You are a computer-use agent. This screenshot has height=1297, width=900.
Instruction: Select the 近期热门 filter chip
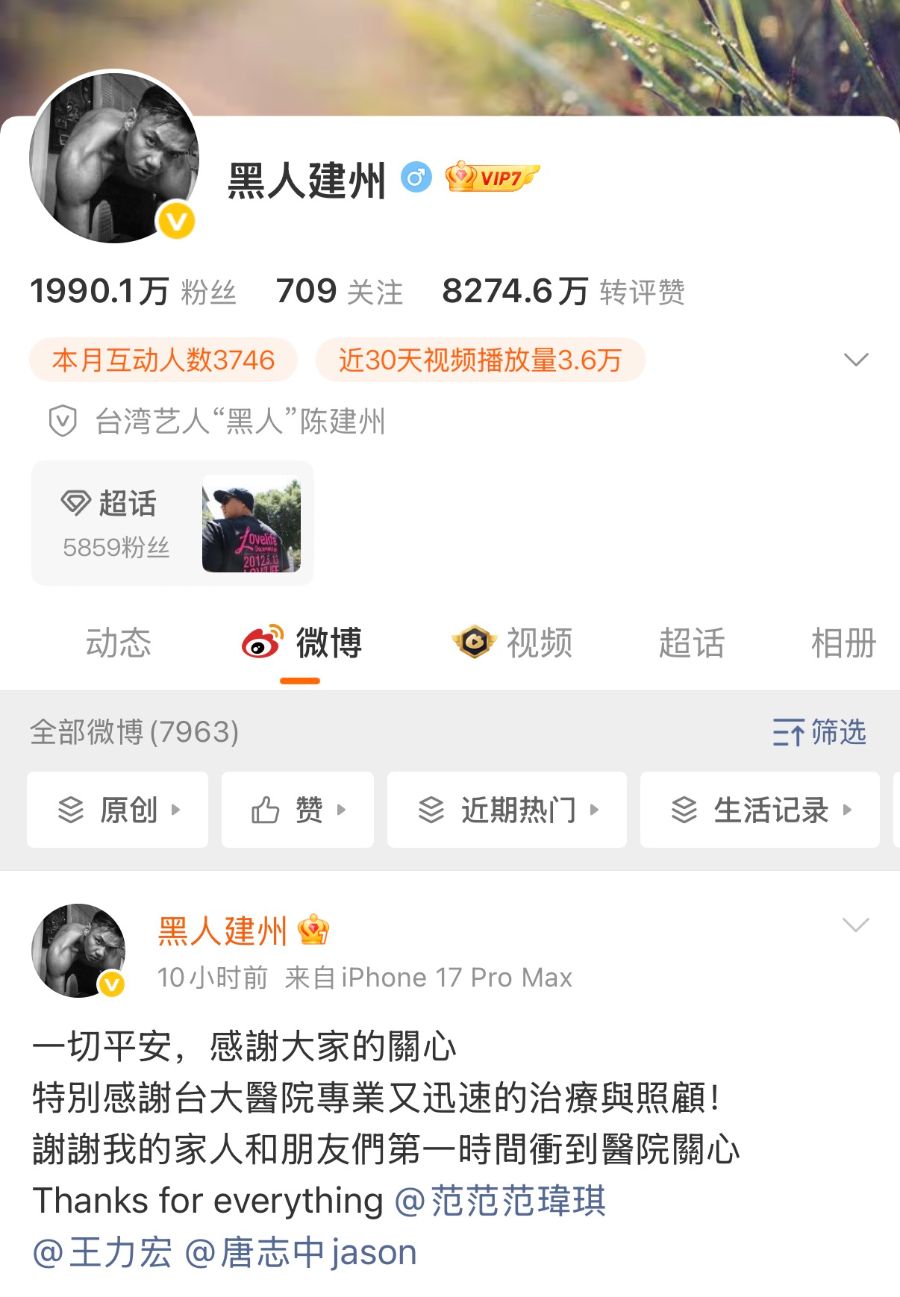507,810
